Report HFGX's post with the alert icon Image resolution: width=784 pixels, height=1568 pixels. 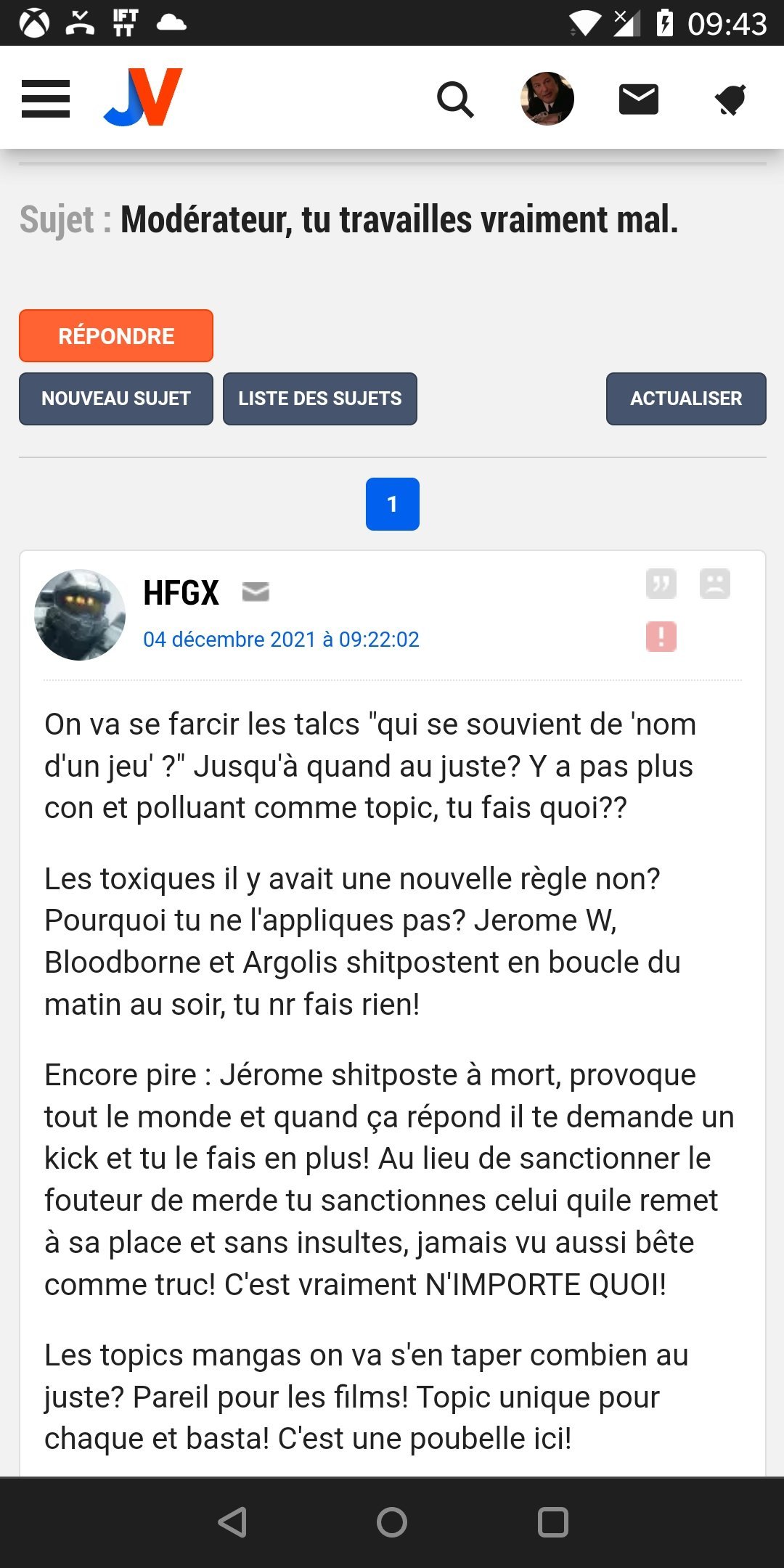point(661,637)
